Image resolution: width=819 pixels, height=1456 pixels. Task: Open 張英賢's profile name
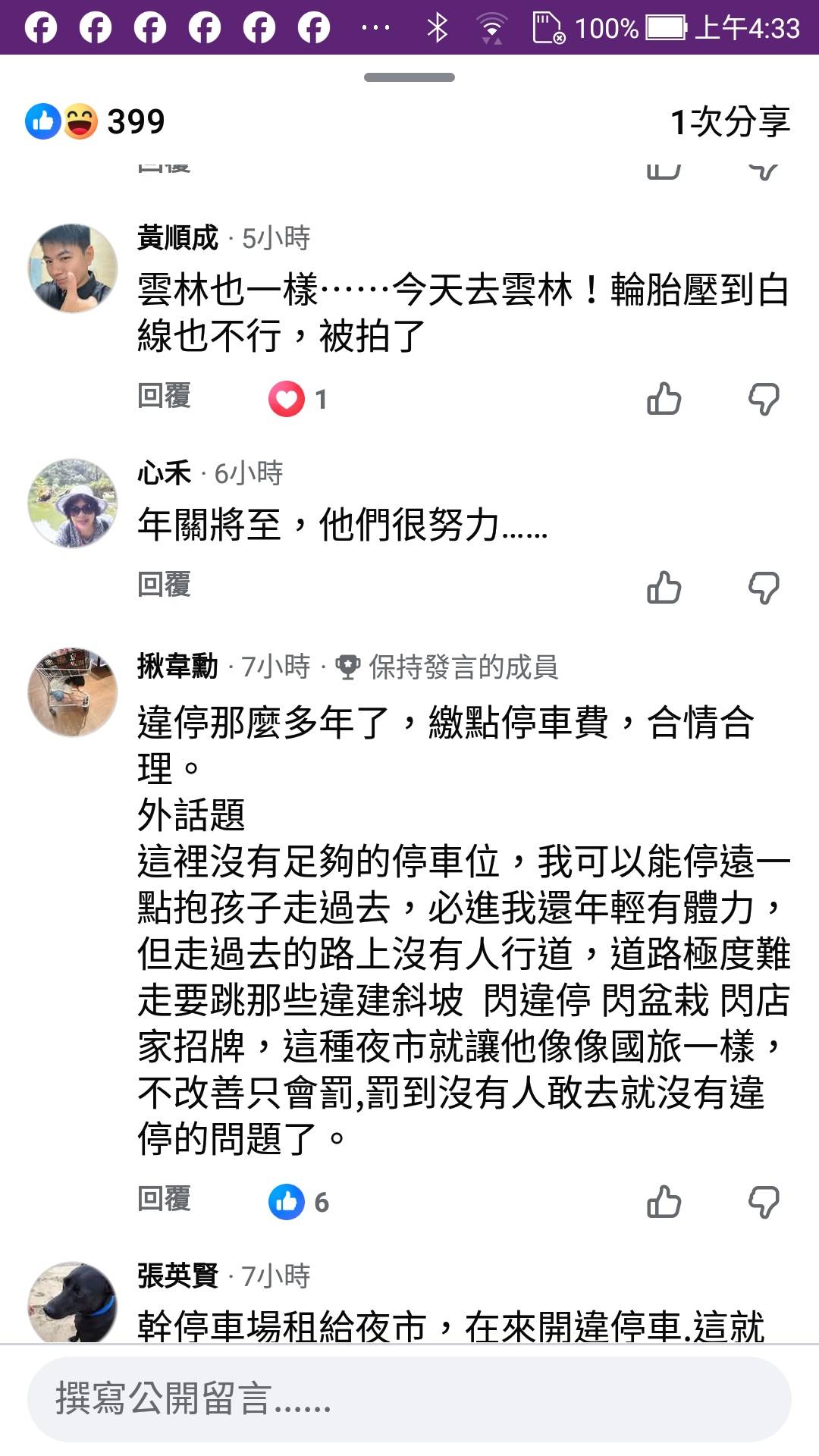(x=177, y=1276)
